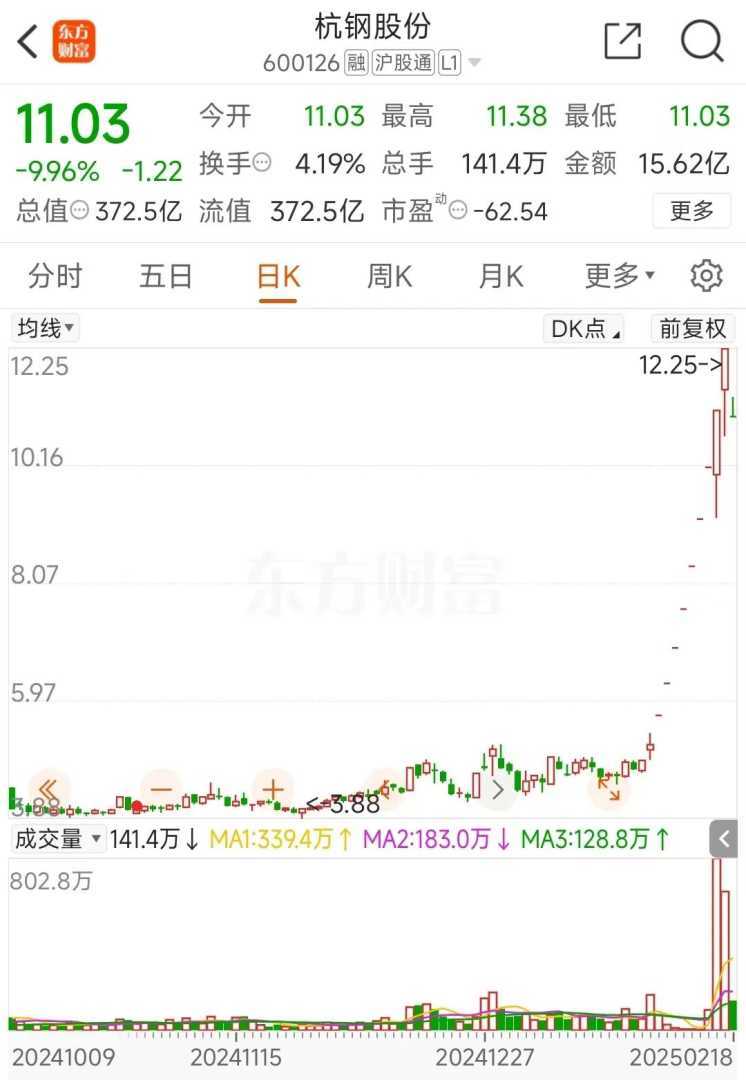746x1080 pixels.
Task: Change the 前复权 adjustment option
Action: tap(693, 328)
